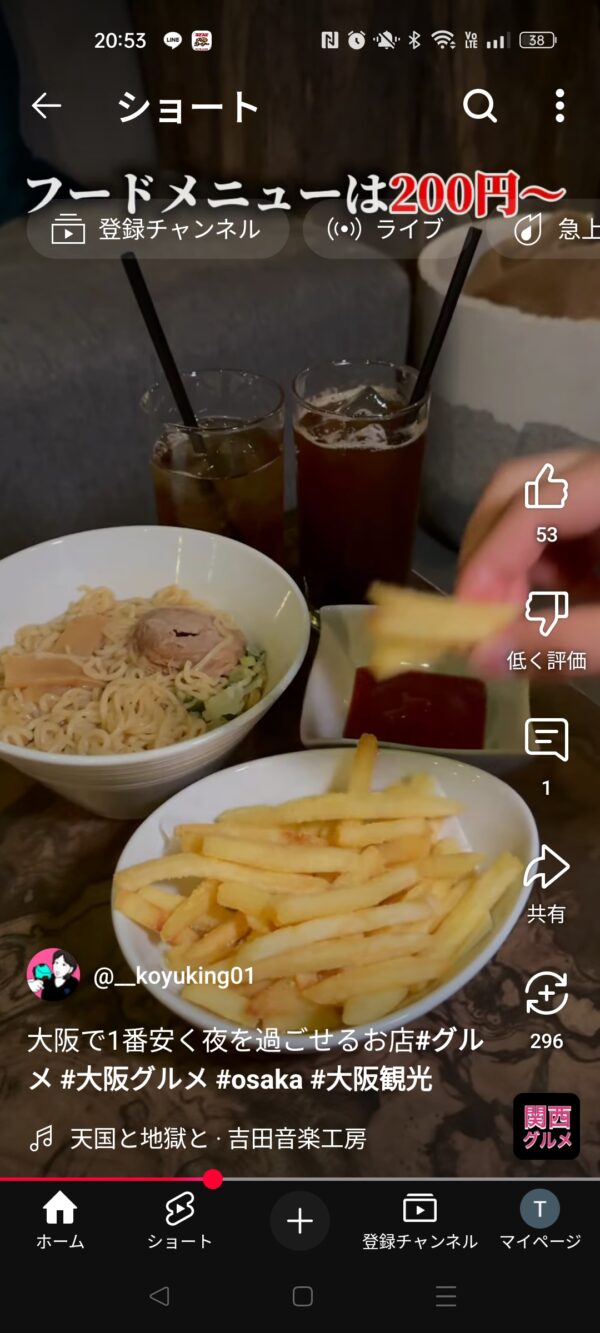
Task: Like this Short
Action: pyautogui.click(x=546, y=490)
